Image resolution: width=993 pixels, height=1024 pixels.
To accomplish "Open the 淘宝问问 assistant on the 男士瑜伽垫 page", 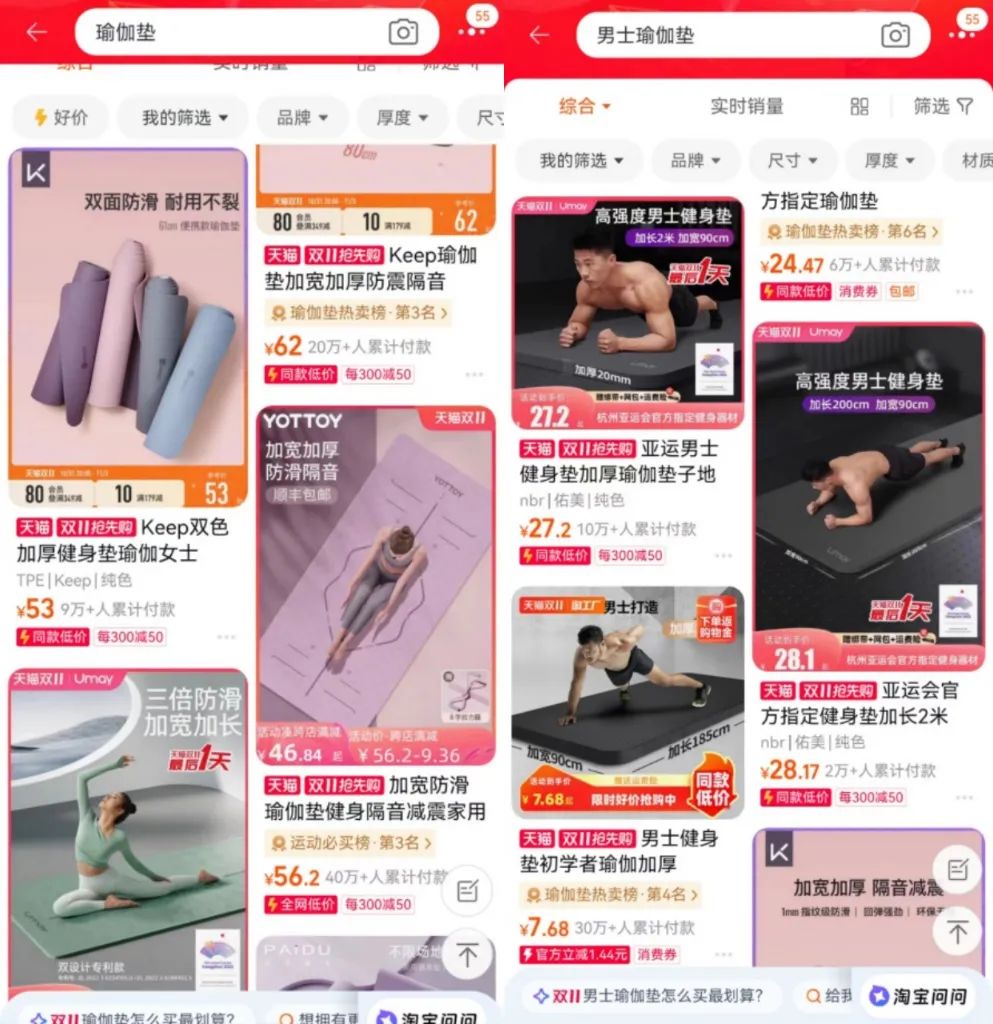I will [917, 996].
